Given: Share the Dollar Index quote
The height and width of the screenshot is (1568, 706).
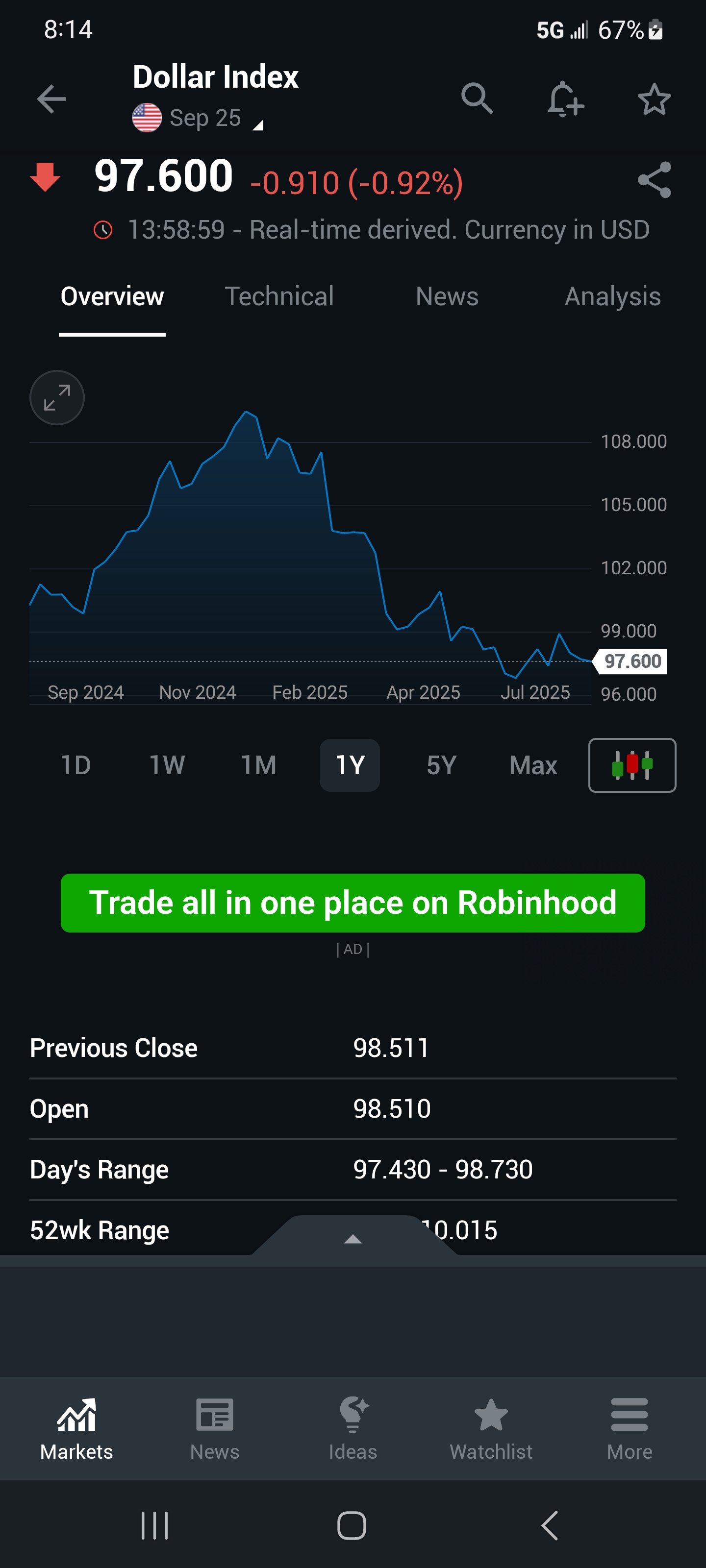Looking at the screenshot, I should pyautogui.click(x=654, y=180).
